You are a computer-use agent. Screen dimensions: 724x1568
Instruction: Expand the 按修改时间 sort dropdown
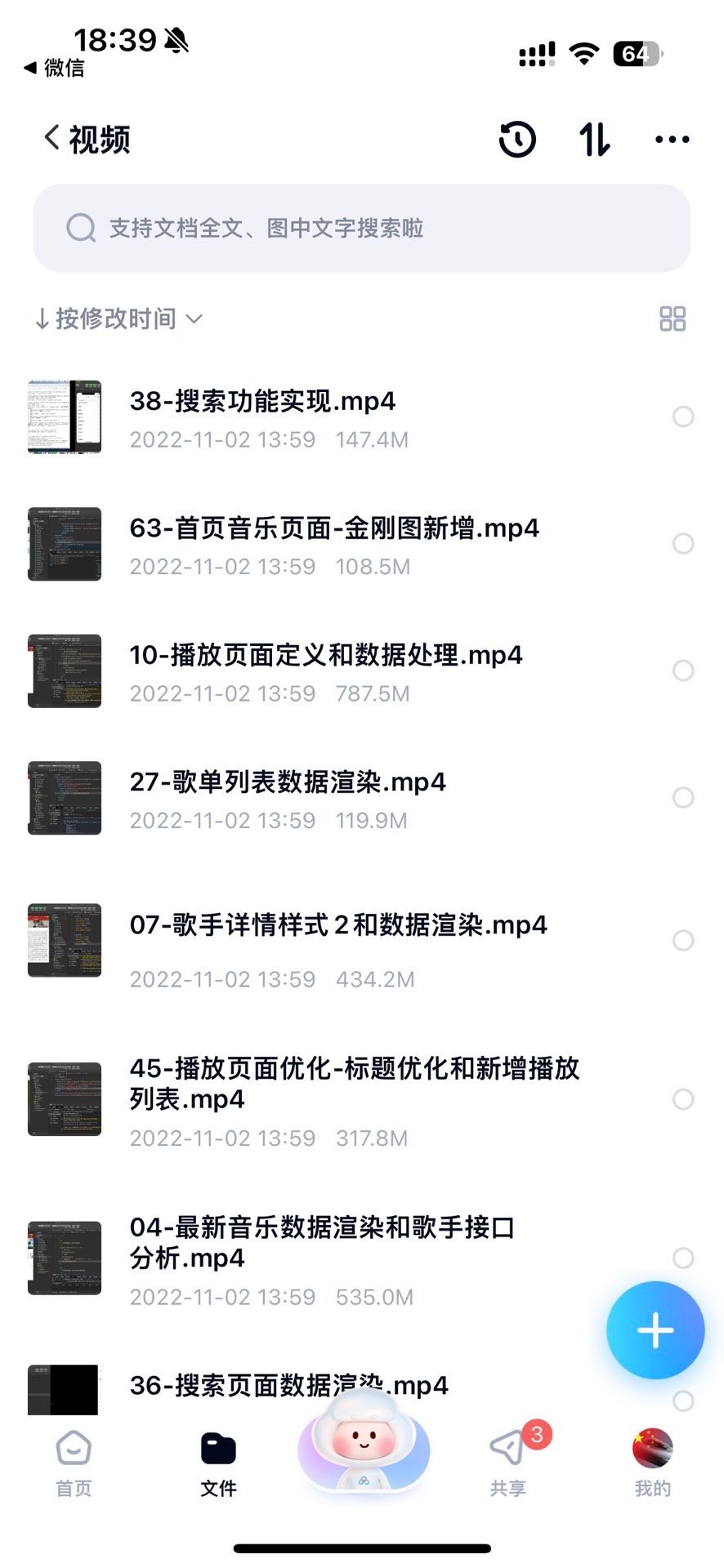[x=118, y=318]
